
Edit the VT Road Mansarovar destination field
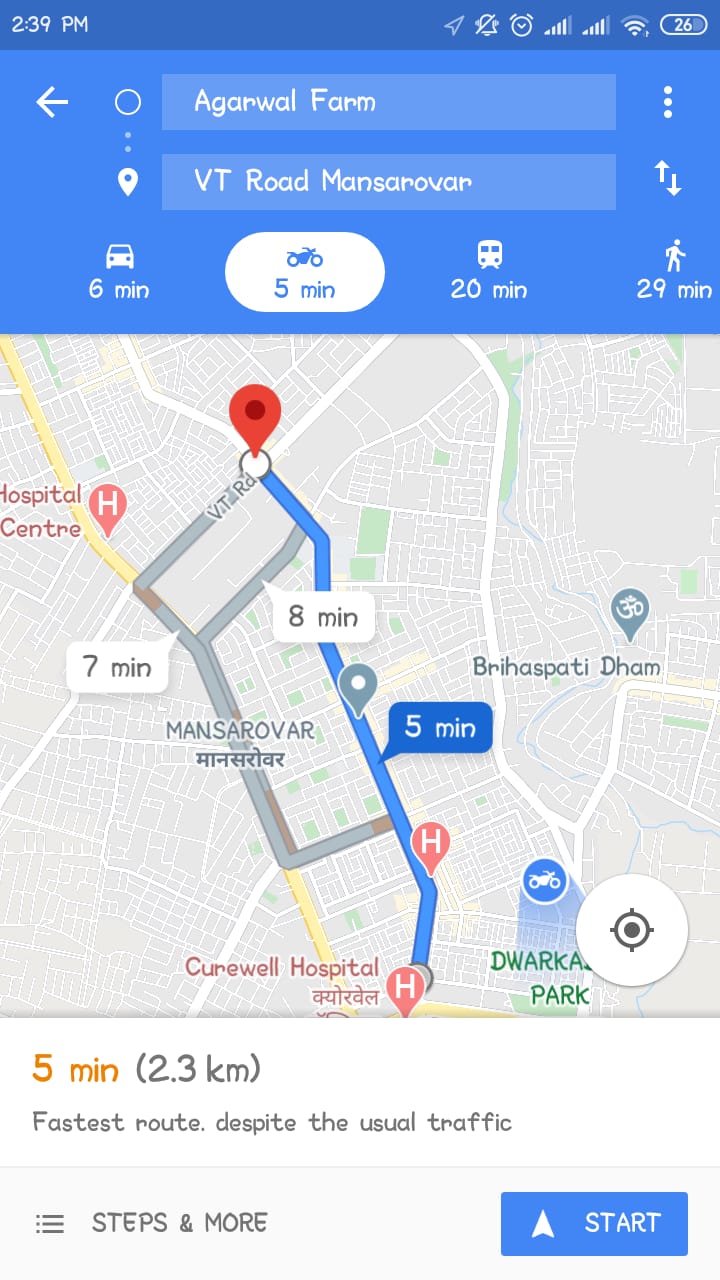[389, 182]
